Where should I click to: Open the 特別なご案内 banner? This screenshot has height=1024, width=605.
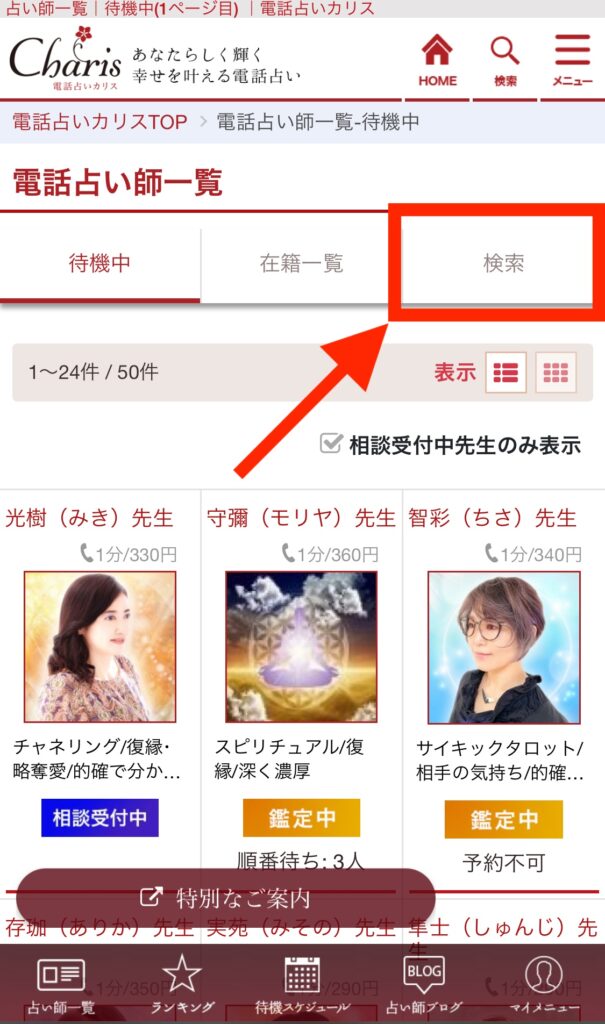tap(226, 897)
